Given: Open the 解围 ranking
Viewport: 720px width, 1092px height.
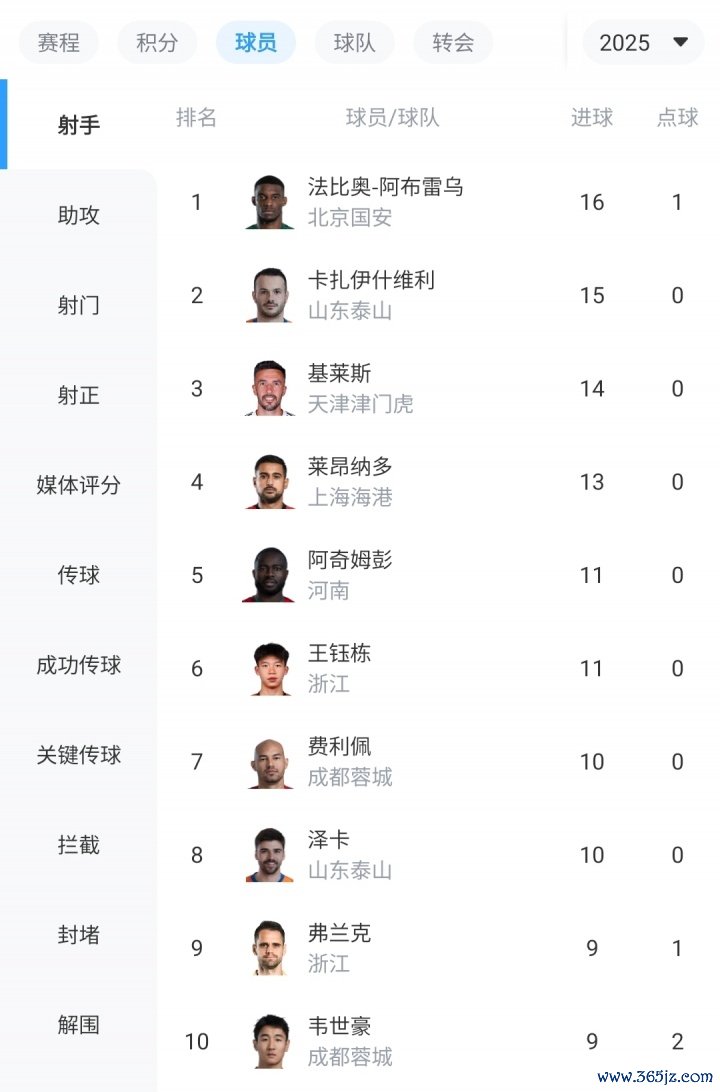Looking at the screenshot, I should tap(78, 1025).
